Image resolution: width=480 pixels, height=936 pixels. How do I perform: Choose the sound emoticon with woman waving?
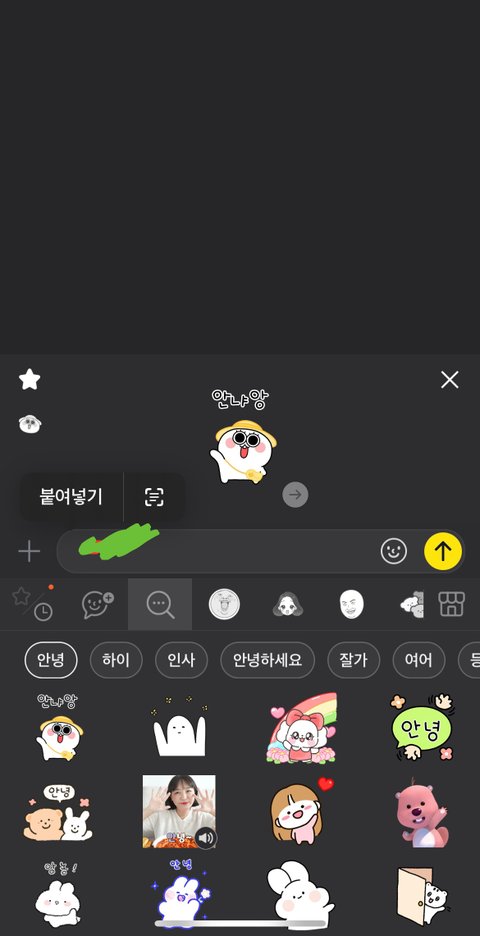click(179, 812)
